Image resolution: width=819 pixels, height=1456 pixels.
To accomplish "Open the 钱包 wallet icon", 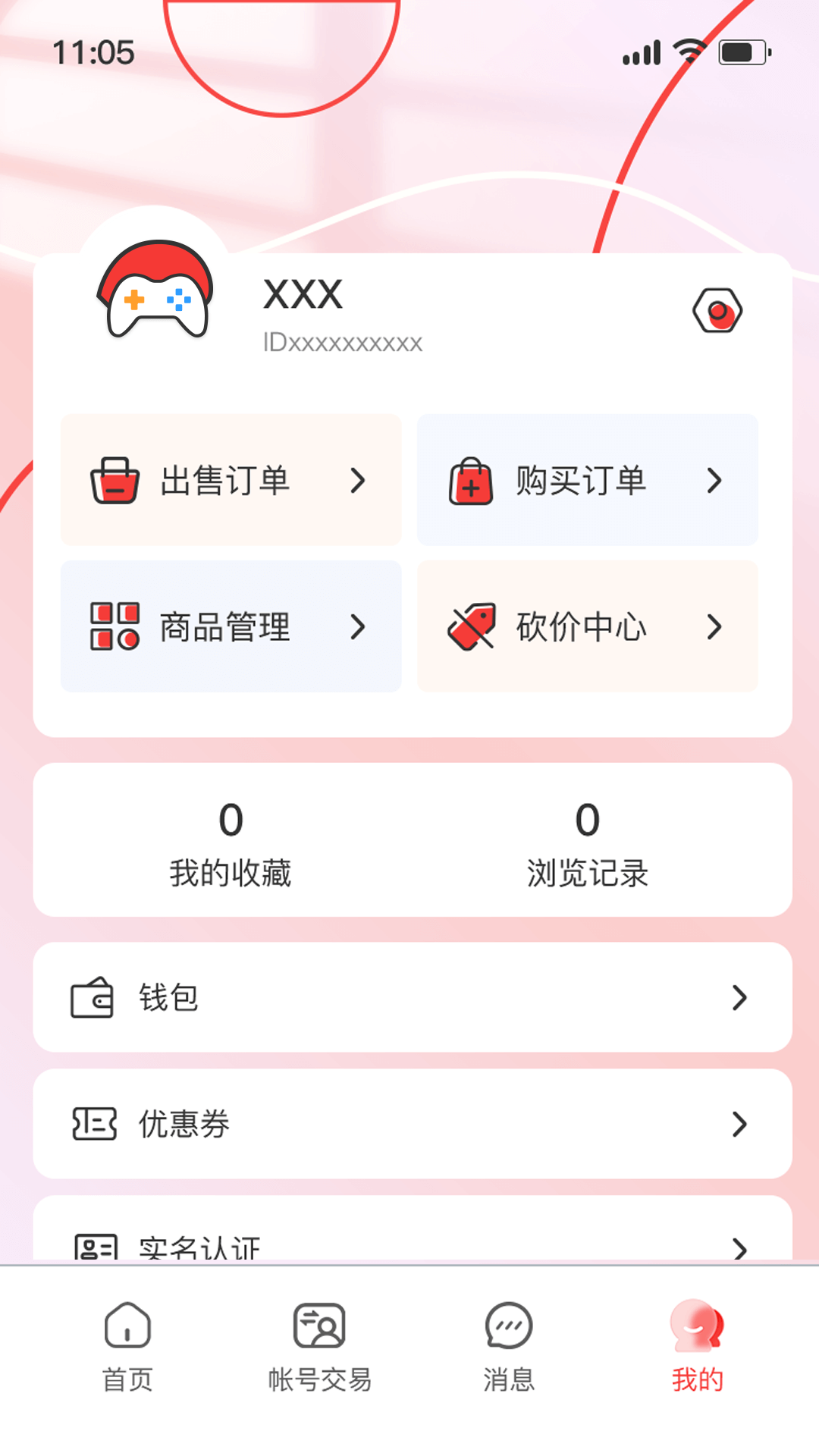I will tap(91, 998).
